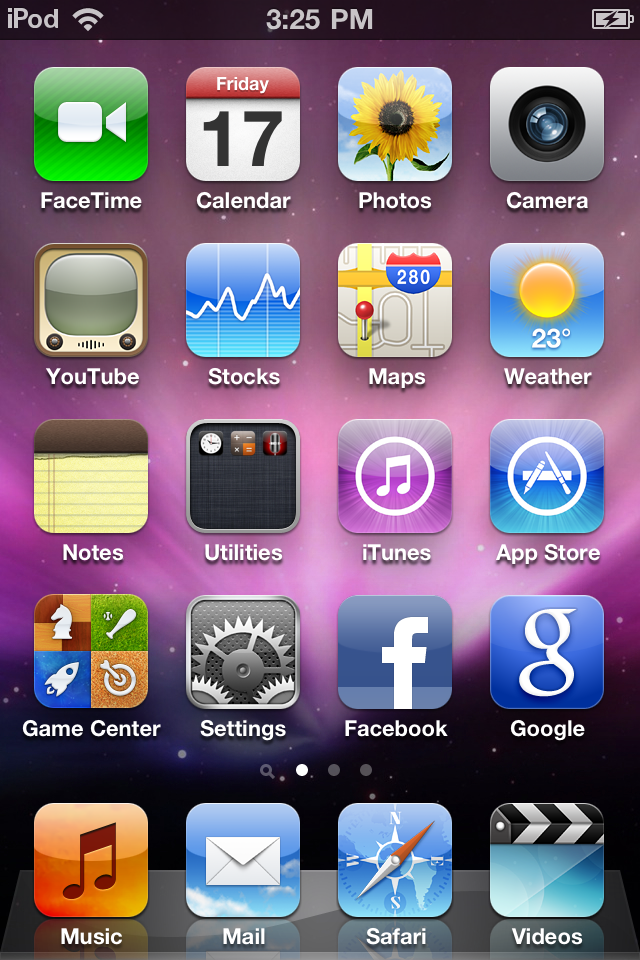
Task: Launch the Facebook app
Action: click(395, 652)
